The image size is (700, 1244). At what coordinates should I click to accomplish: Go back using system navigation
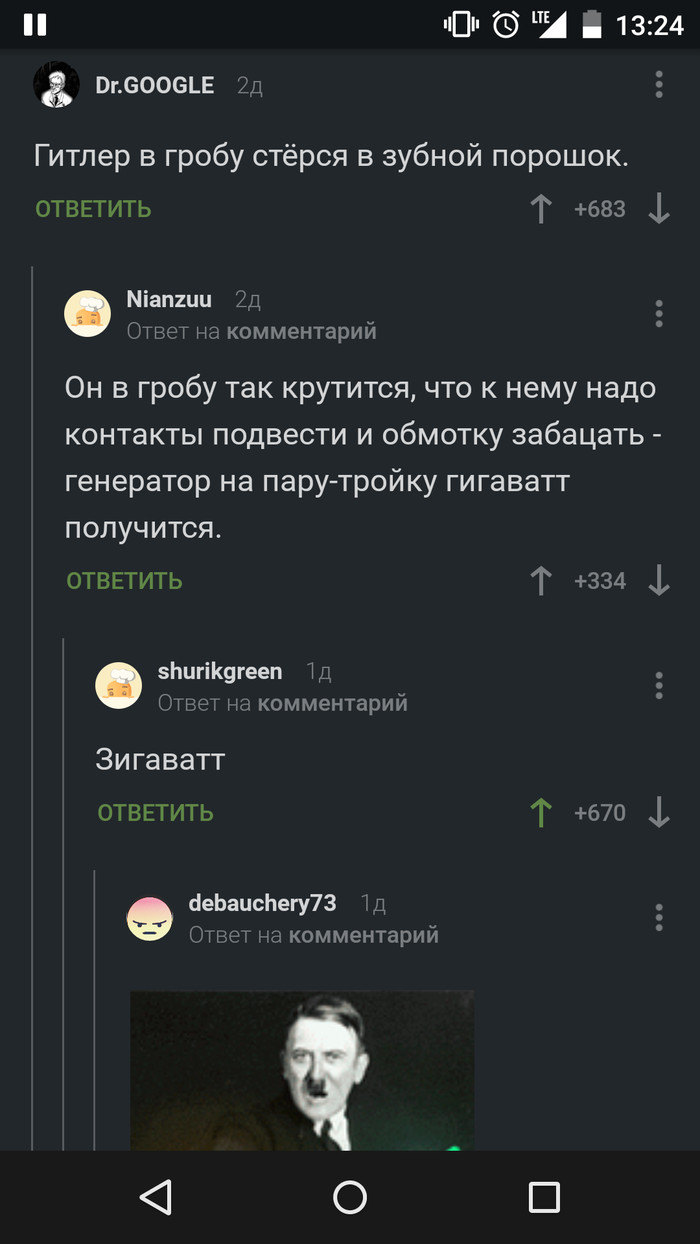pos(156,1197)
